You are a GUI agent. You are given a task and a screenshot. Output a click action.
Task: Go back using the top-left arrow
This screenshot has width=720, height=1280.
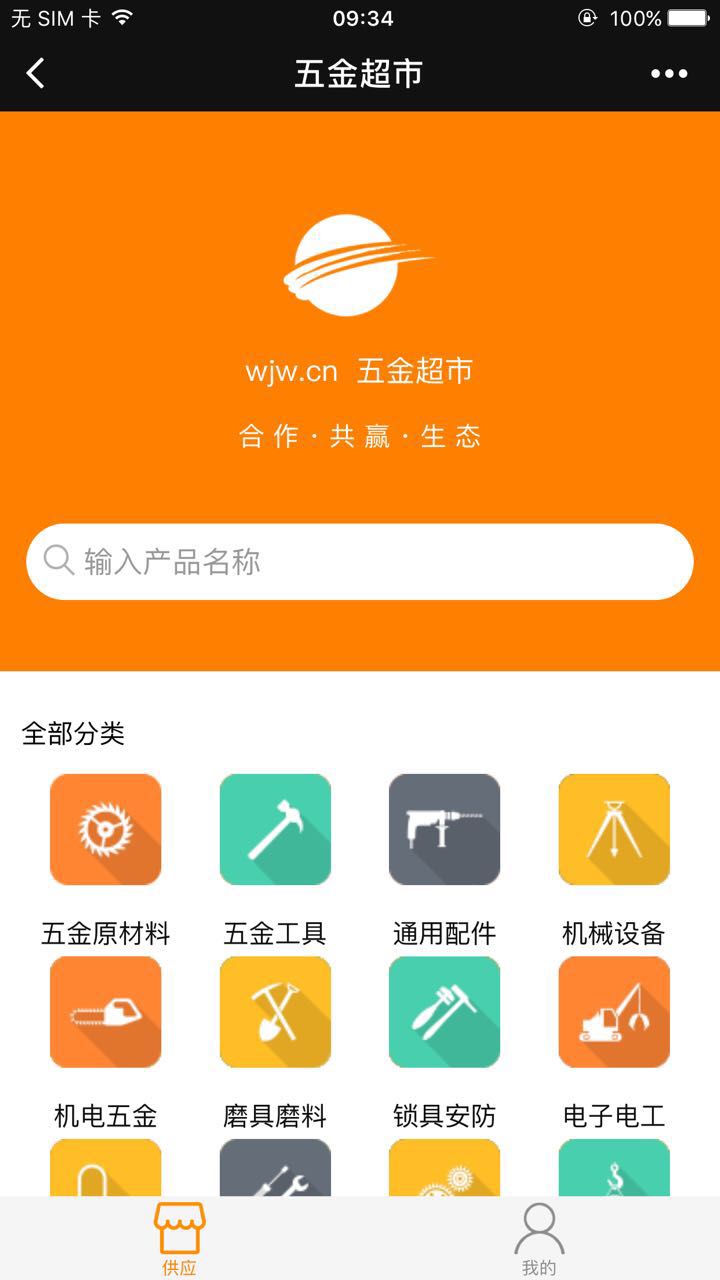coord(36,73)
